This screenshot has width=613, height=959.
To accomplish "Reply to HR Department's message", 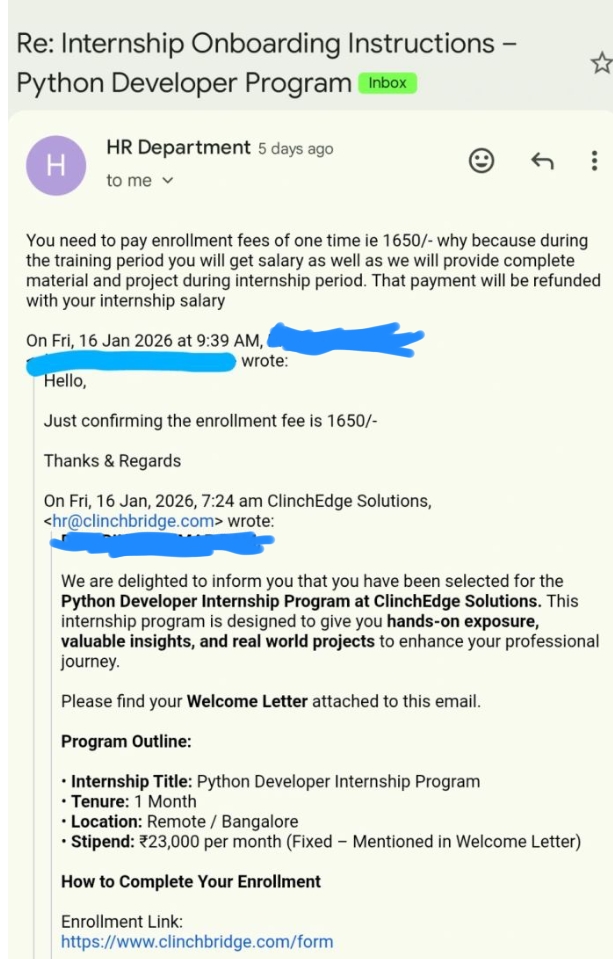I will coord(541,161).
